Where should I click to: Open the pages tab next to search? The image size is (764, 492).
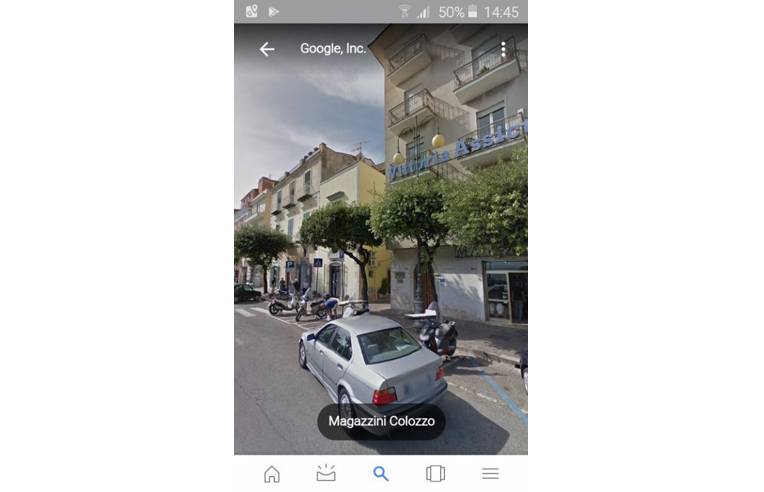point(435,474)
